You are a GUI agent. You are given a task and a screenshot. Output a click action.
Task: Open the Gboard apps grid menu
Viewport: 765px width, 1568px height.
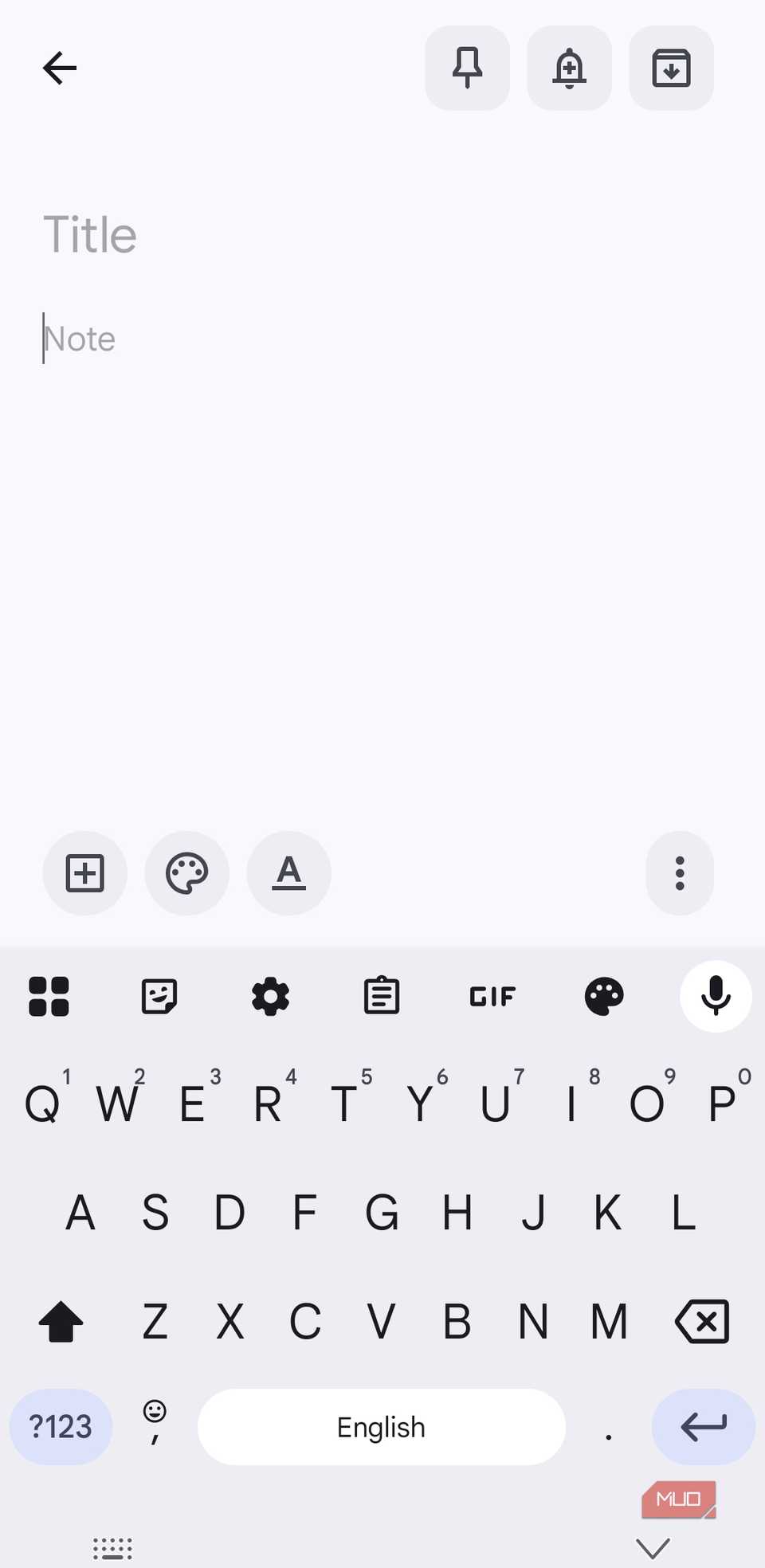[x=49, y=996]
